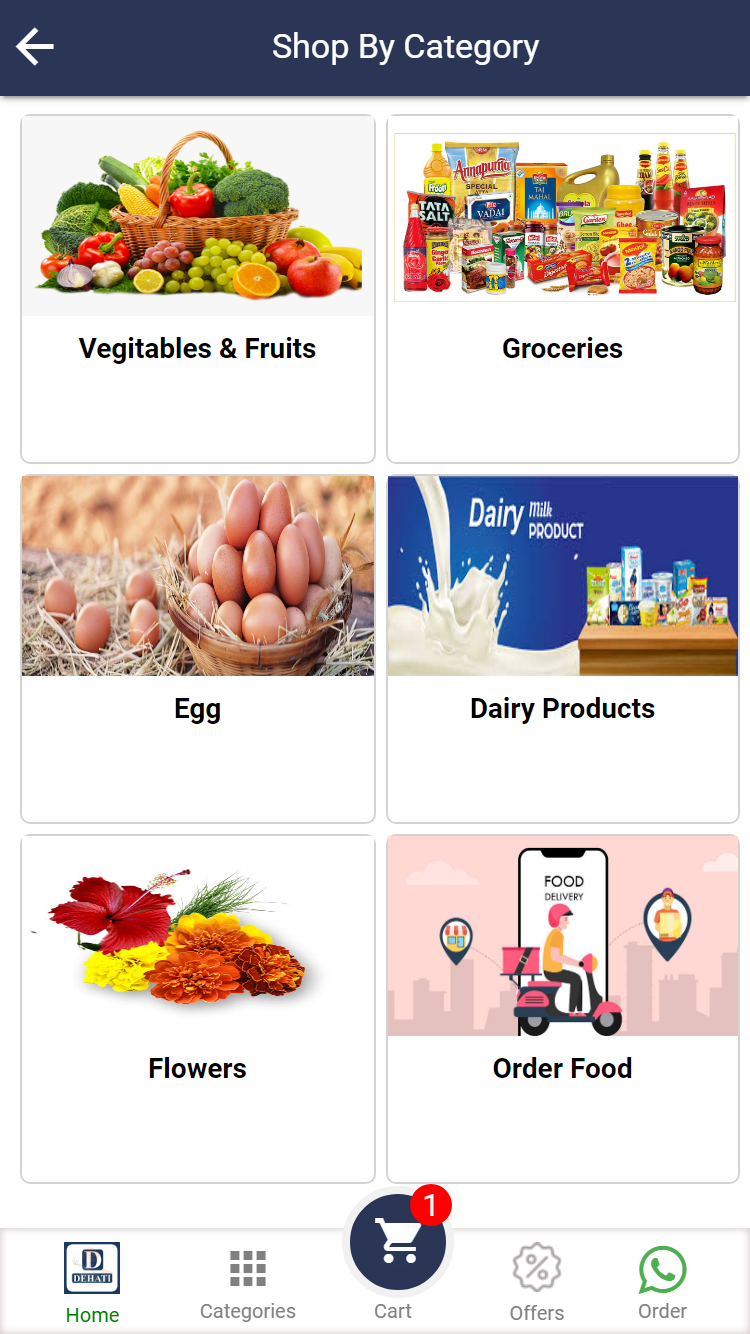Open the Order Food category
Viewport: 750px width, 1334px height.
tap(562, 1008)
